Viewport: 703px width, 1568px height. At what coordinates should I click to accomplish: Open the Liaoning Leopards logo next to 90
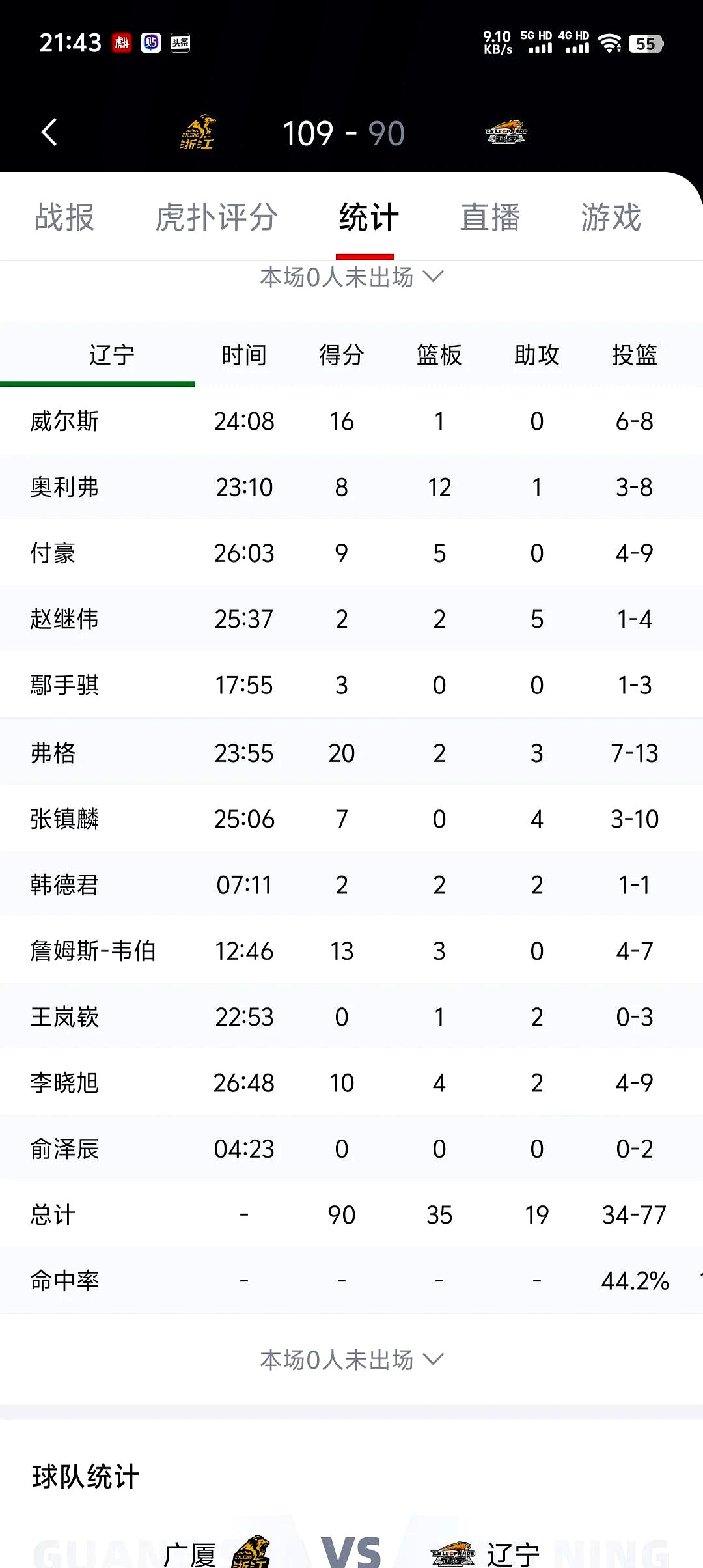(504, 131)
